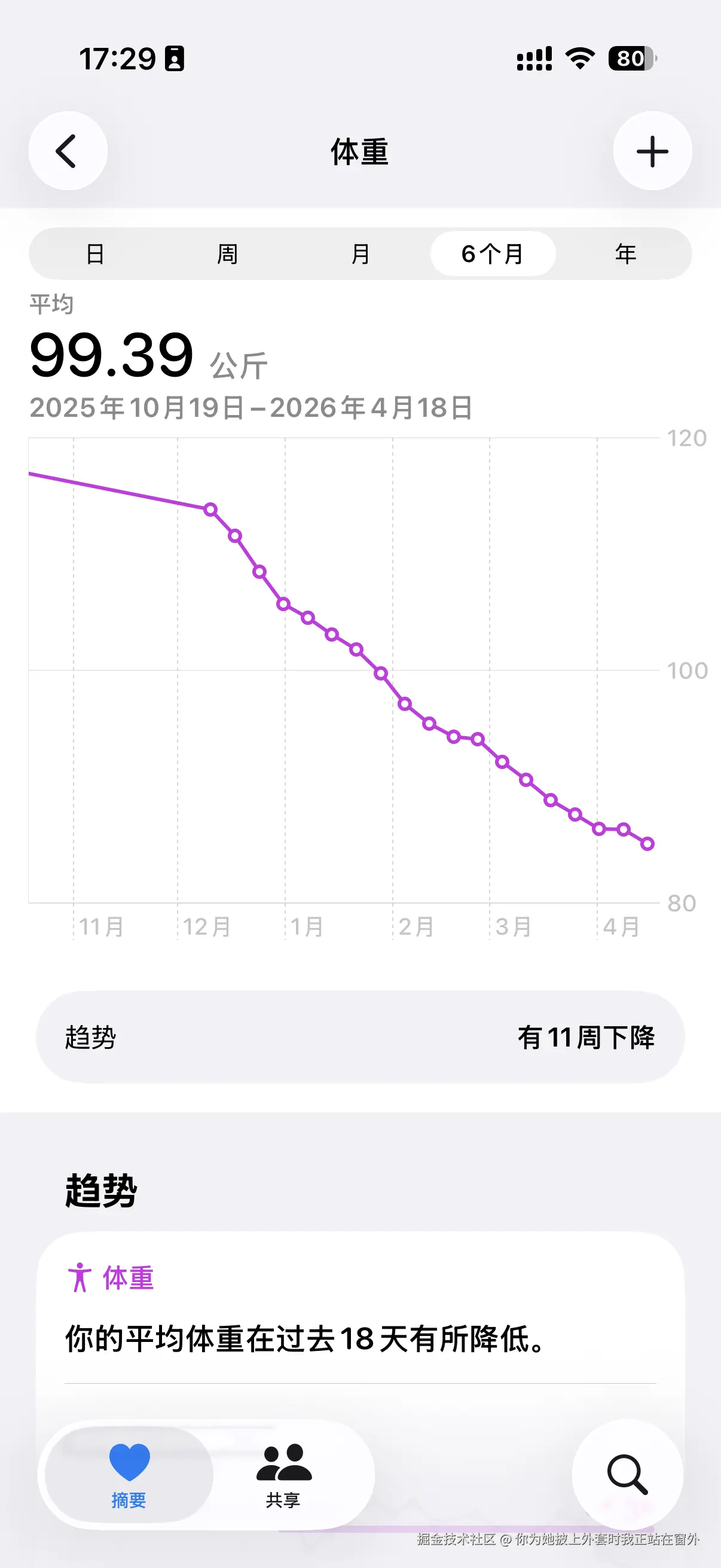Tap the purple body figure icon next to 体重
The width and height of the screenshot is (721, 1568).
[x=81, y=1279]
